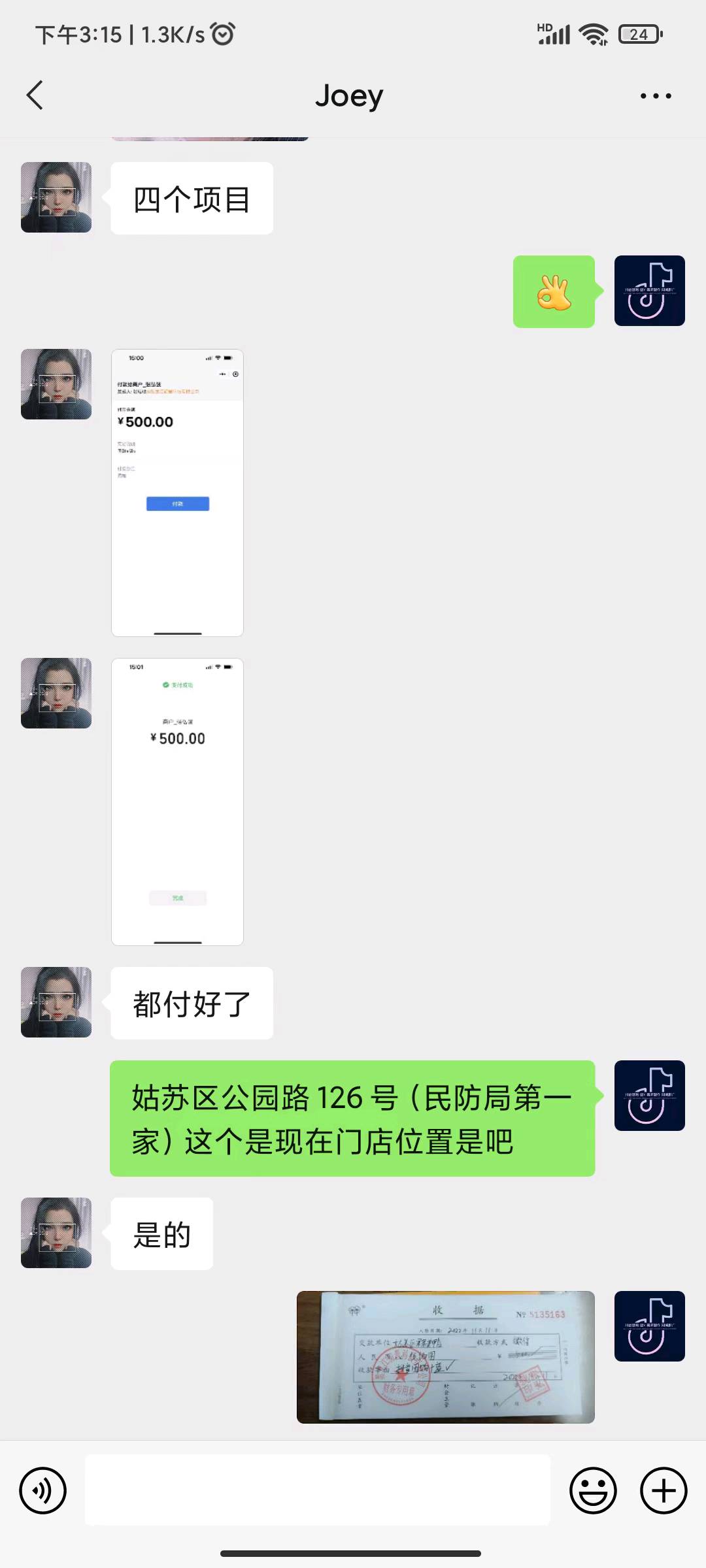
Task: Go back to the chat list
Action: 35,96
